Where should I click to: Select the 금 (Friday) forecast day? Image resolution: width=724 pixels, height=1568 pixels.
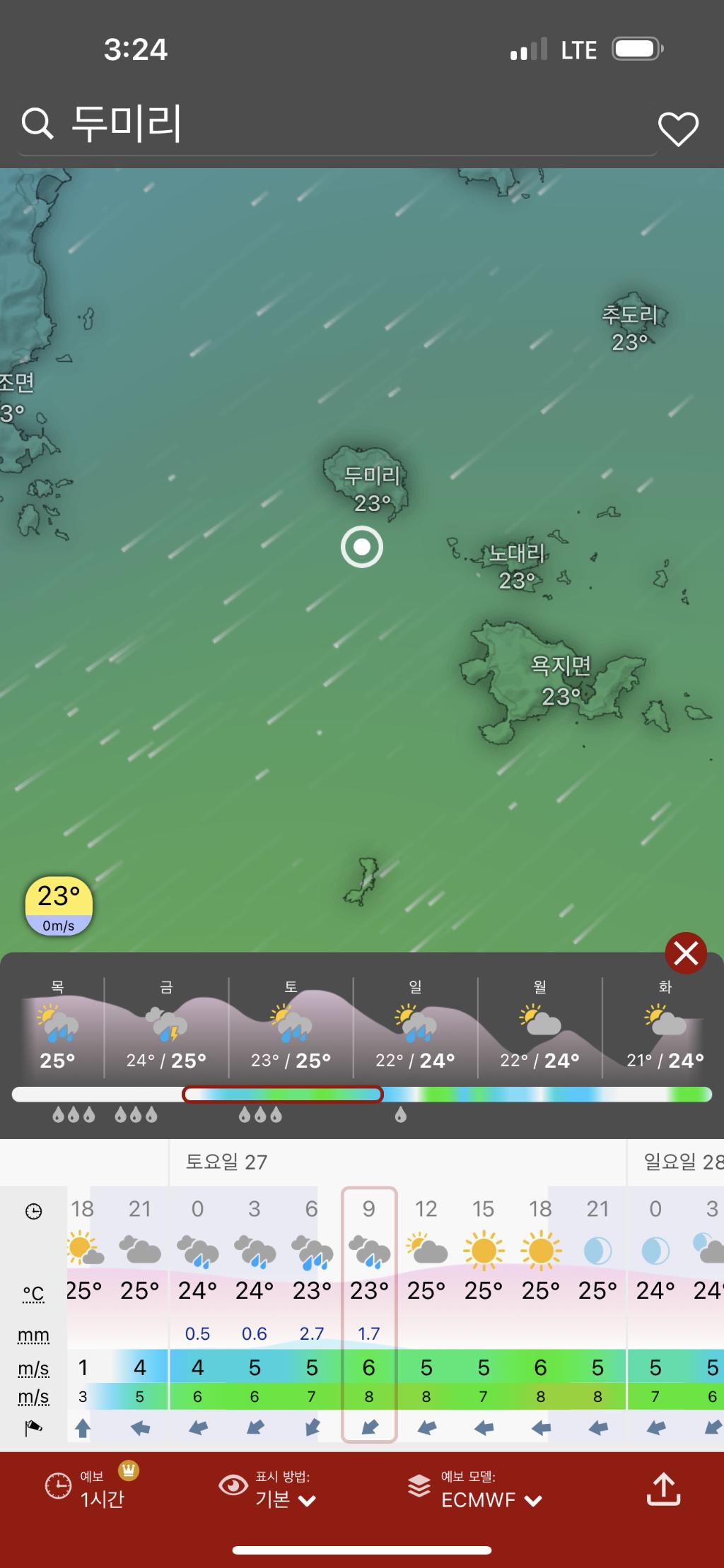(x=166, y=1028)
